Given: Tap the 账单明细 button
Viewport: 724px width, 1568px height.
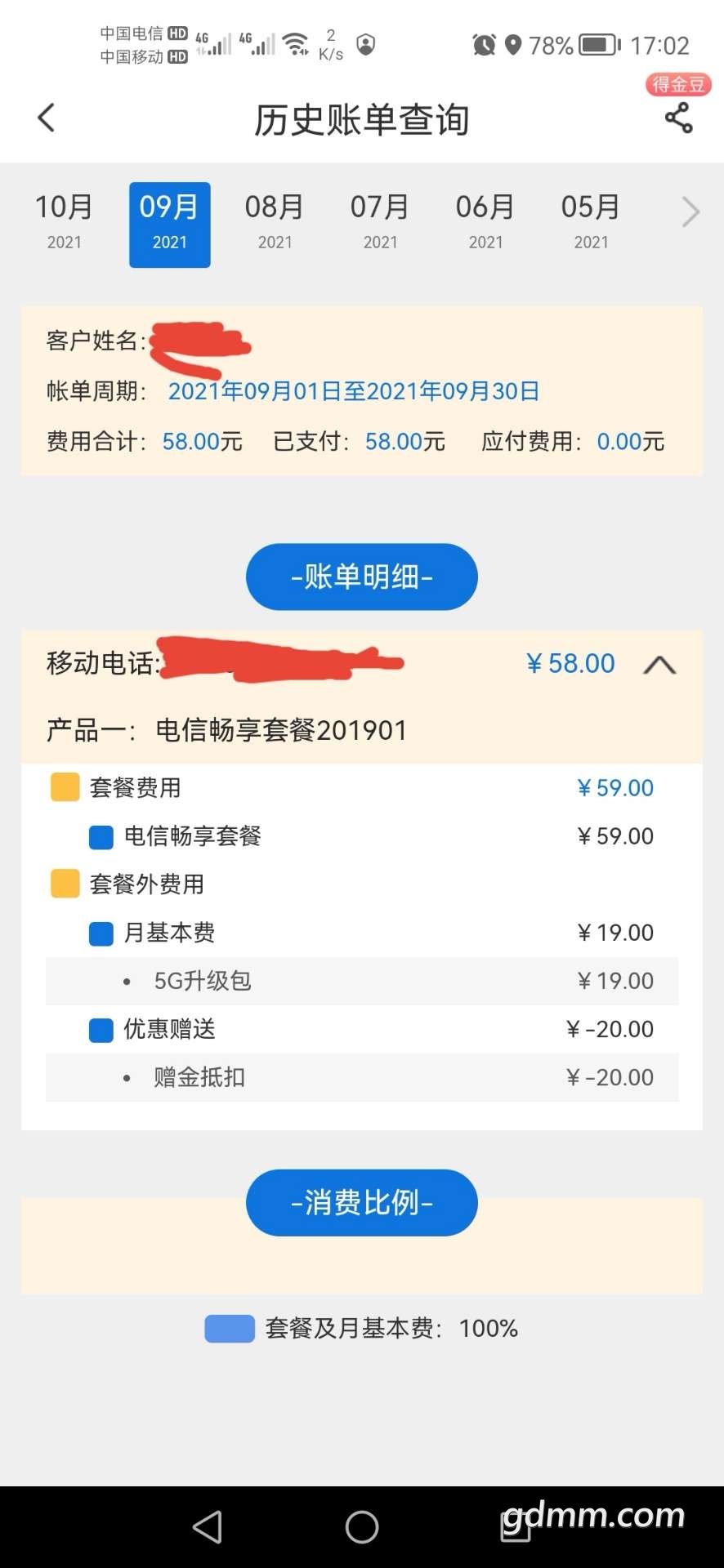Looking at the screenshot, I should point(361,577).
